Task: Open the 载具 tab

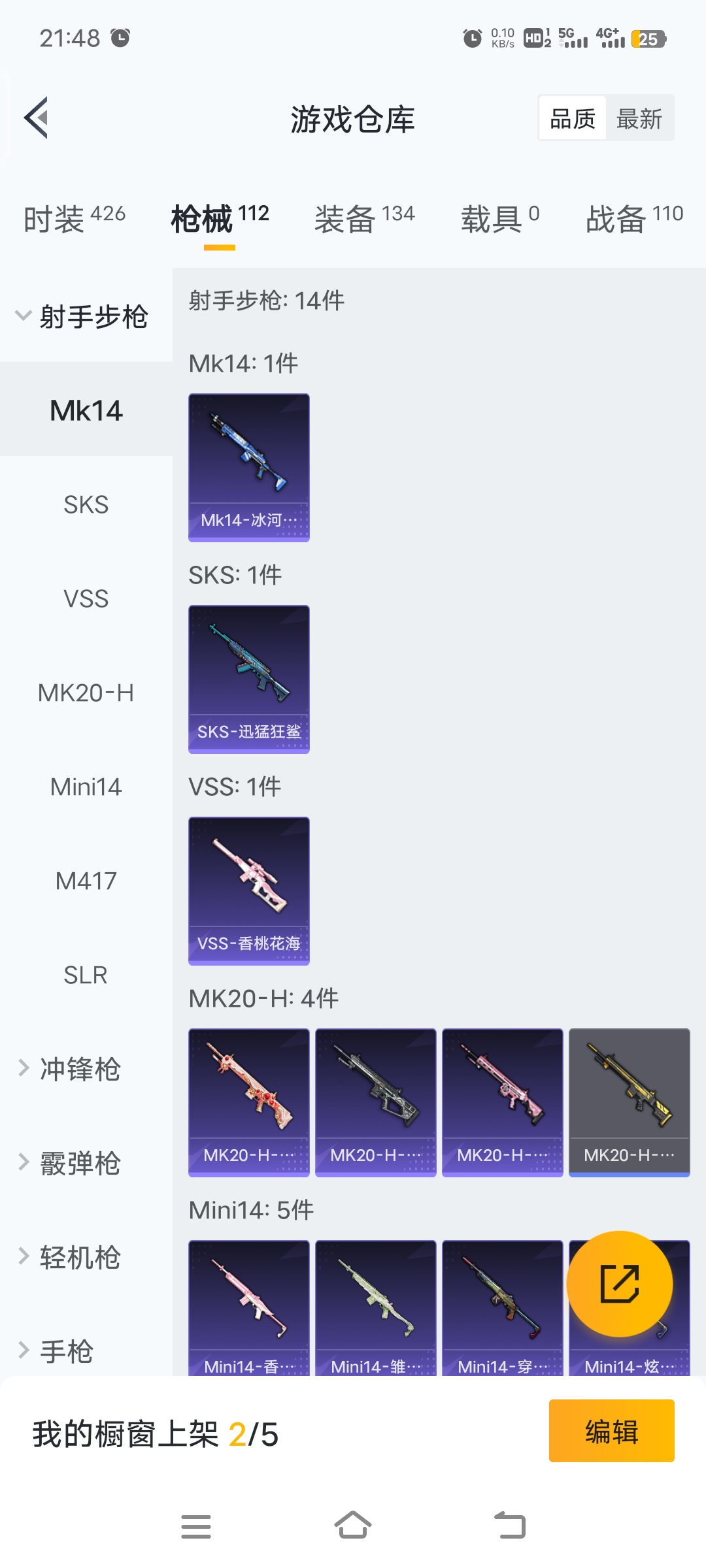Action: coord(500,218)
